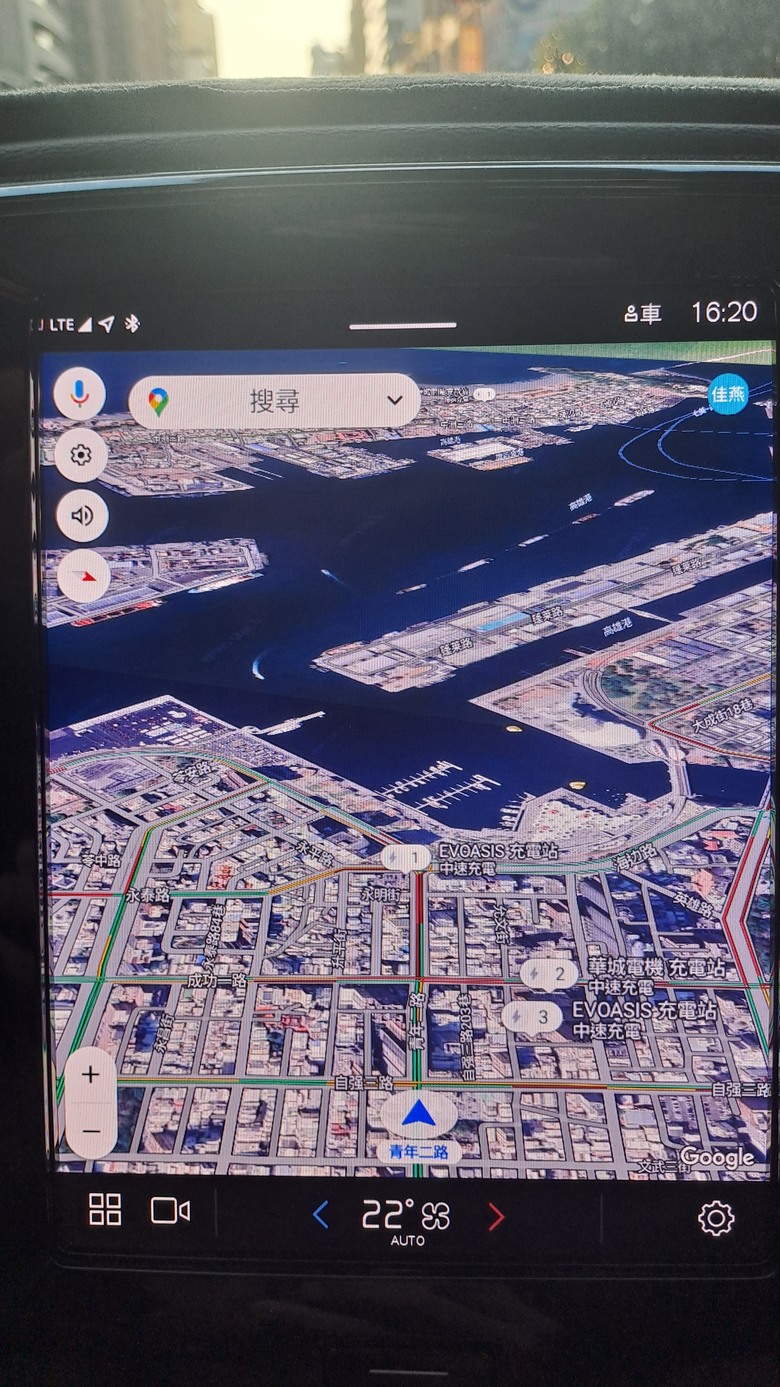Viewport: 780px width, 1387px height.
Task: Select charging station marker 2 華城電機
Action: (x=548, y=974)
